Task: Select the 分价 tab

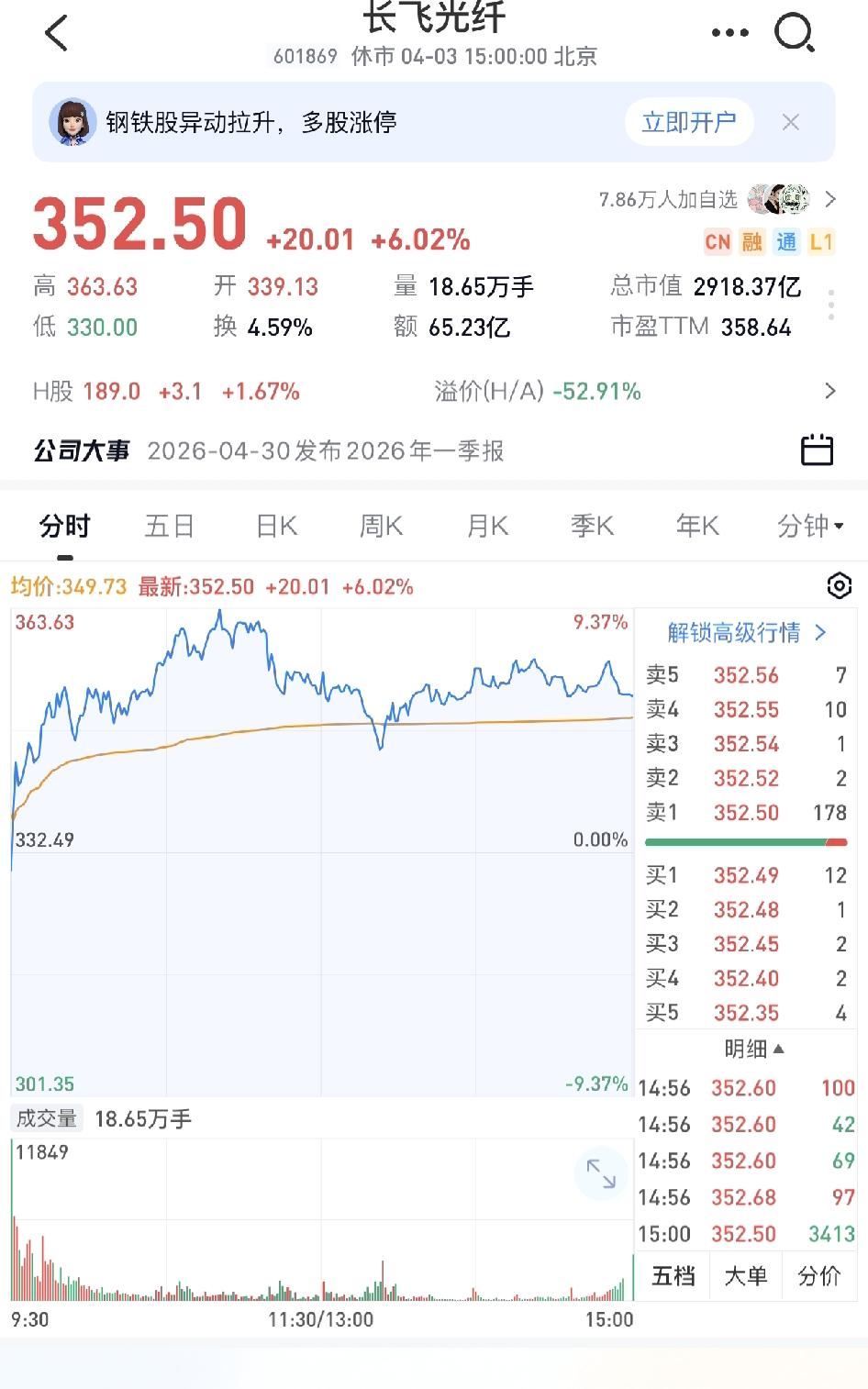Action: 818,1275
